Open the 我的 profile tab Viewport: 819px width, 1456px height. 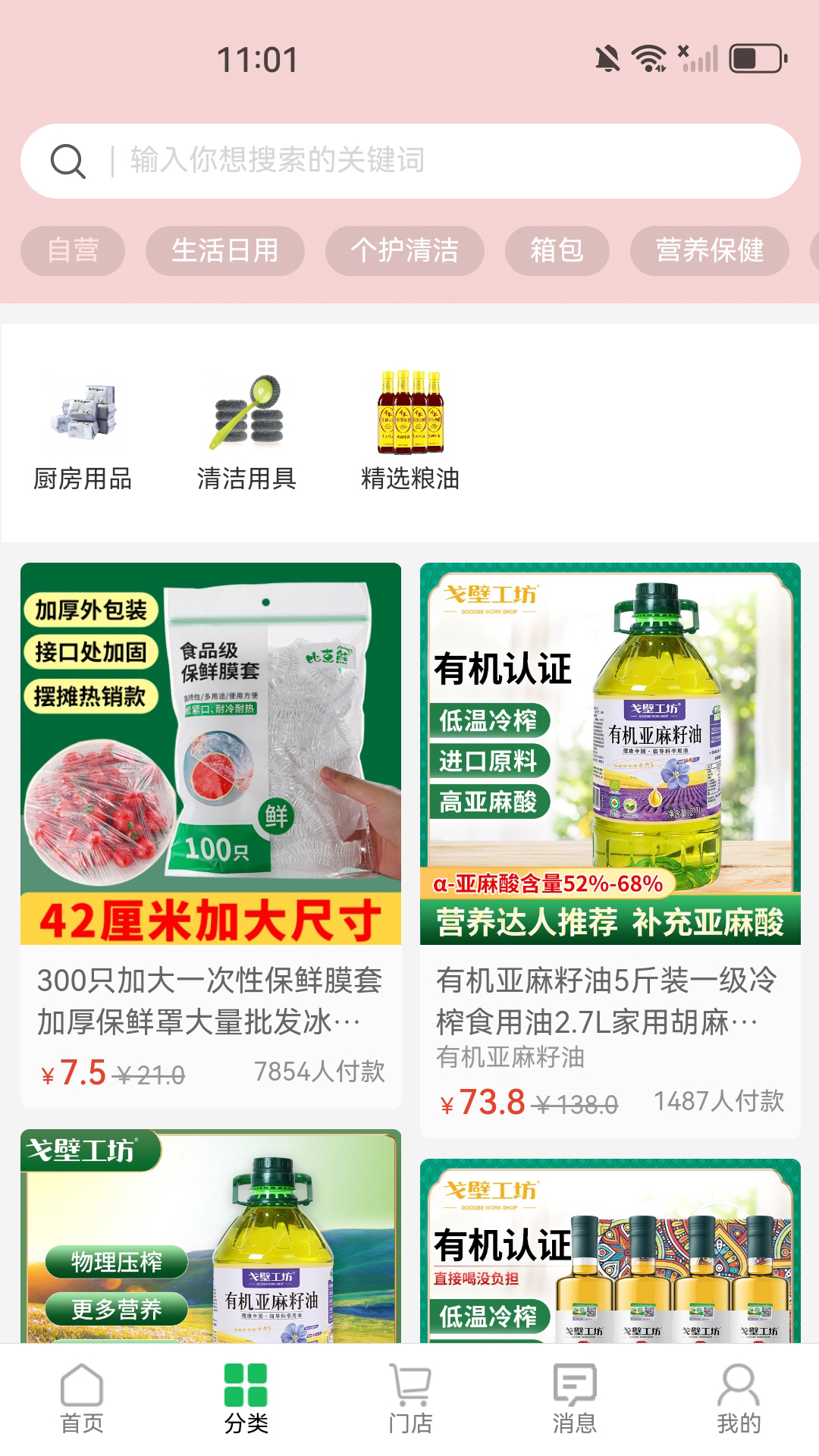click(738, 1399)
